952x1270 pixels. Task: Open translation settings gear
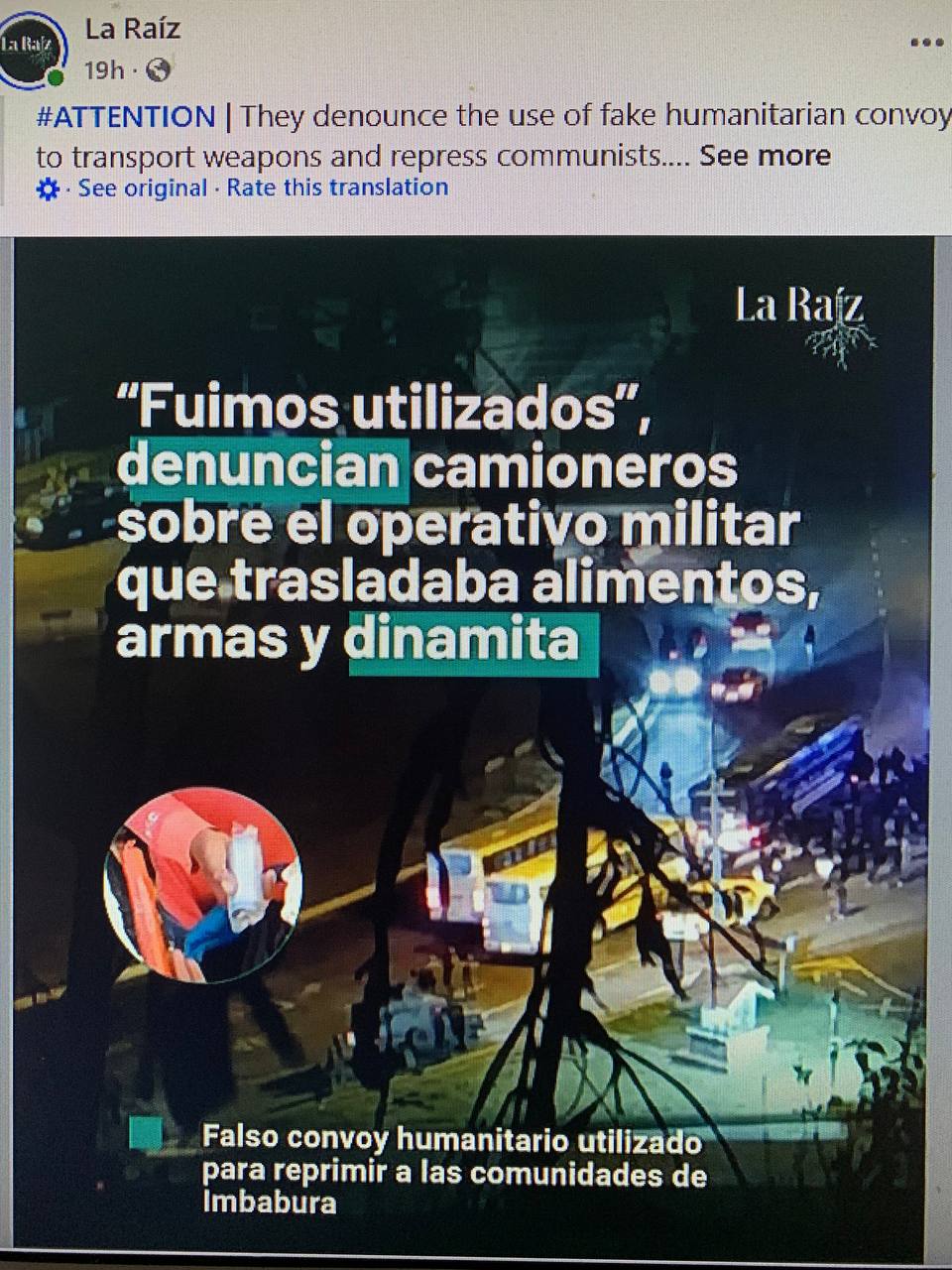click(x=48, y=190)
